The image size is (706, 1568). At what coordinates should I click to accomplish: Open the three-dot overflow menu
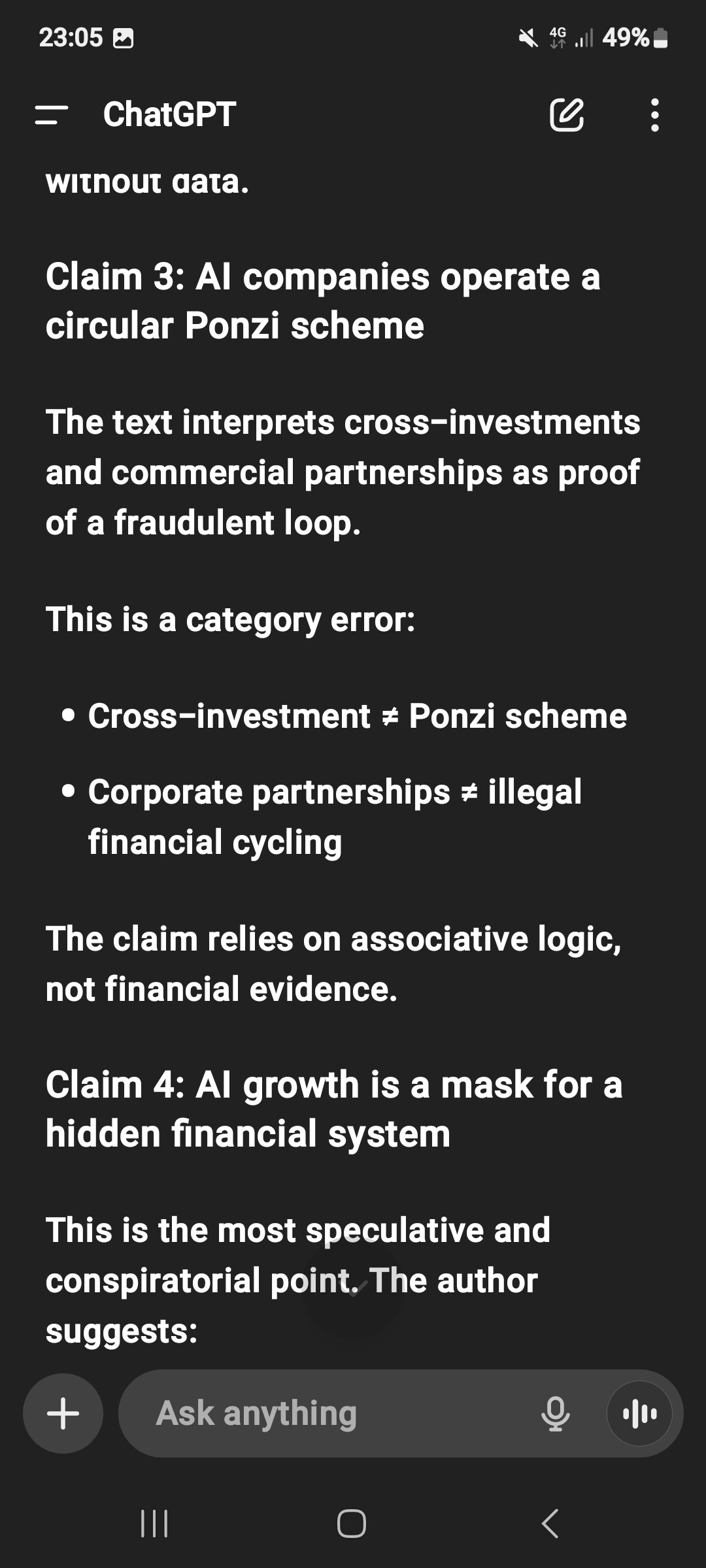coord(655,115)
